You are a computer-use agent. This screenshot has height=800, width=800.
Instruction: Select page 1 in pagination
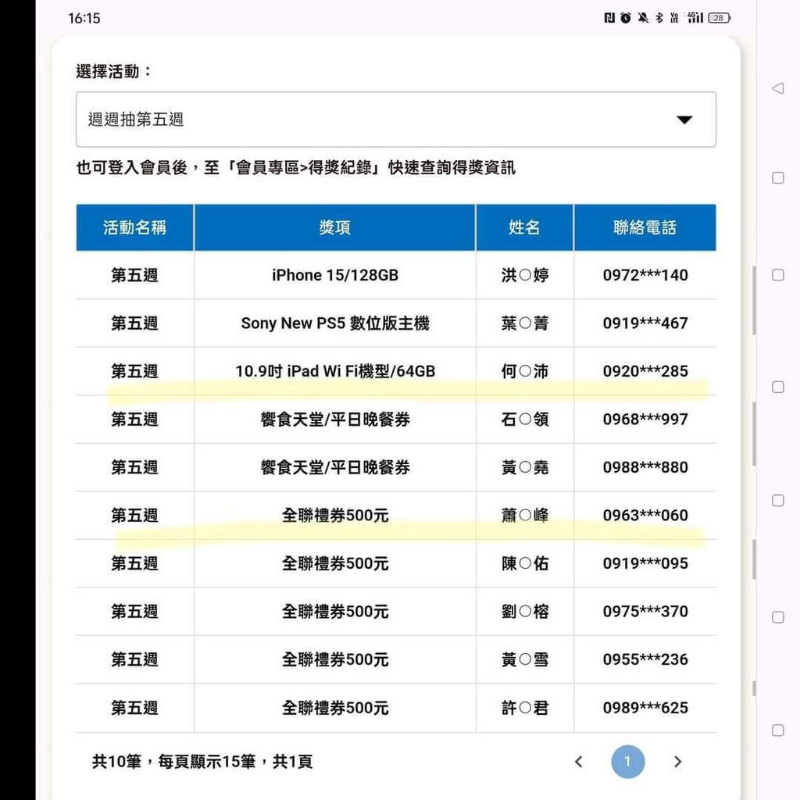628,762
